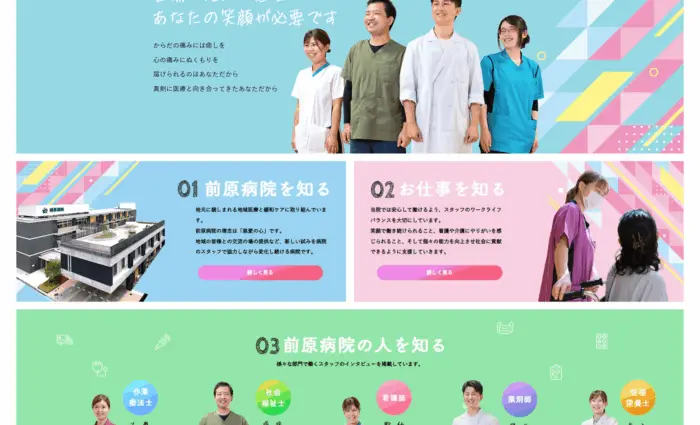The width and height of the screenshot is (700, 425).
Task: Open 詳しく見る under 02 お仕事を知る
Action: (x=440, y=272)
